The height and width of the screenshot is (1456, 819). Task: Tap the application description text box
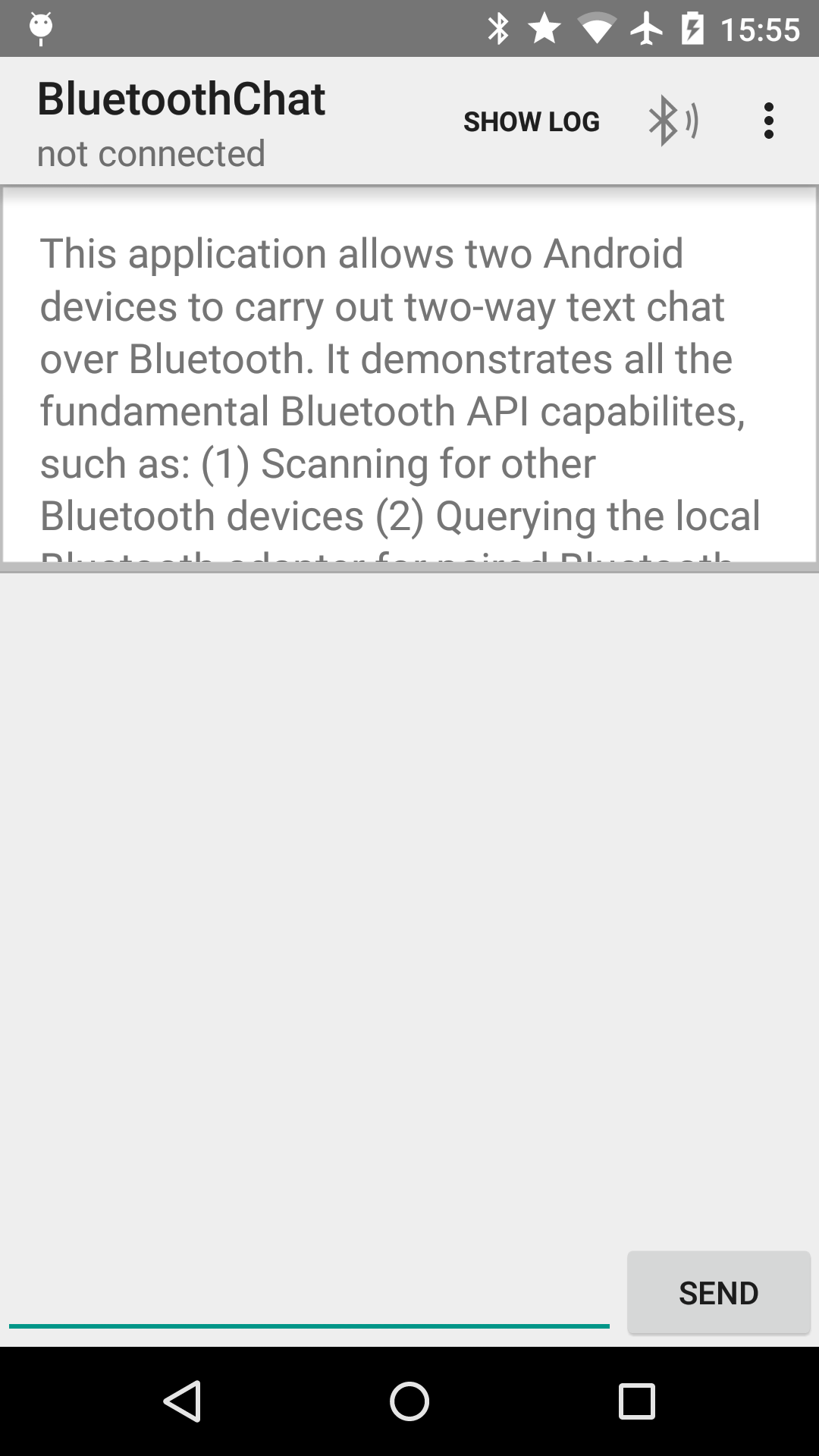click(x=409, y=379)
